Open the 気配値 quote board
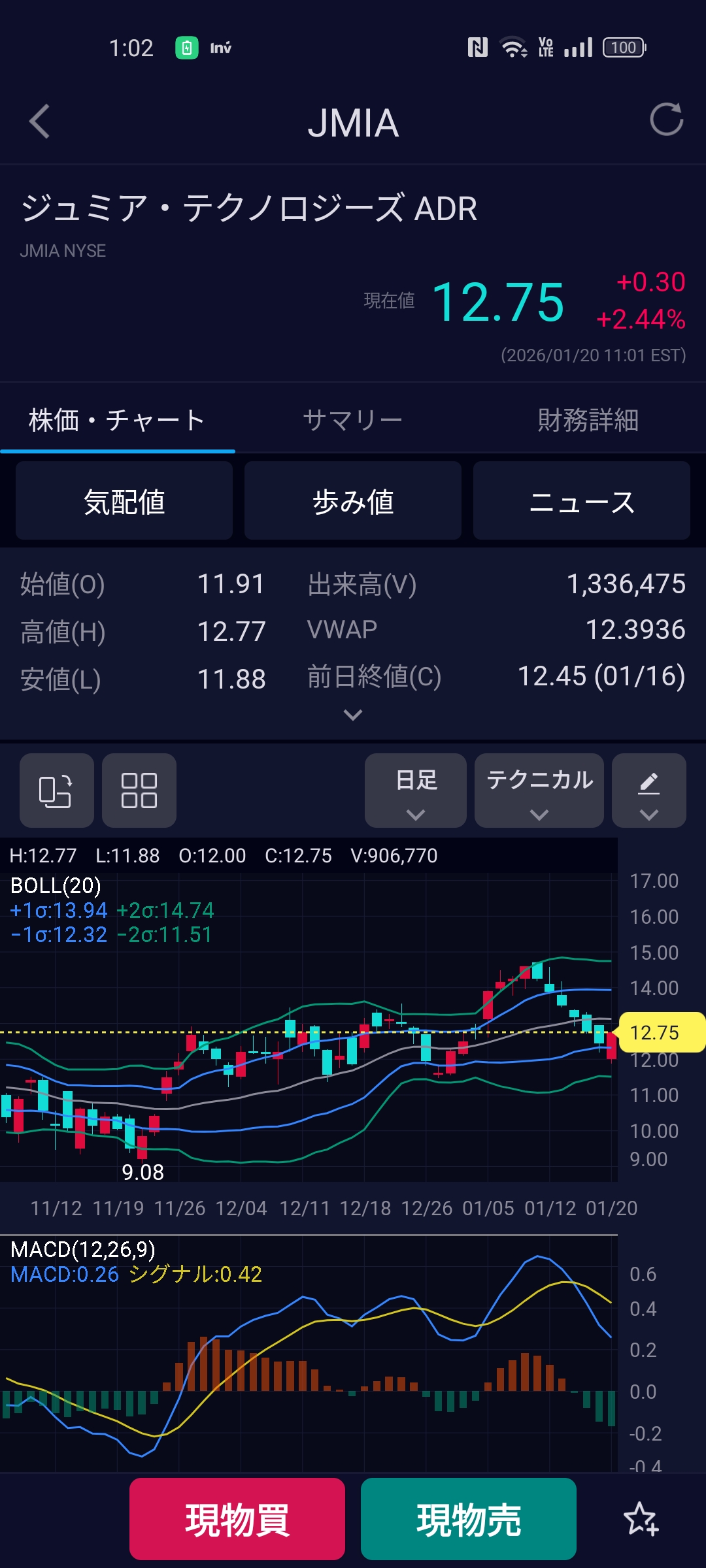This screenshot has height=1568, width=706. tap(124, 501)
